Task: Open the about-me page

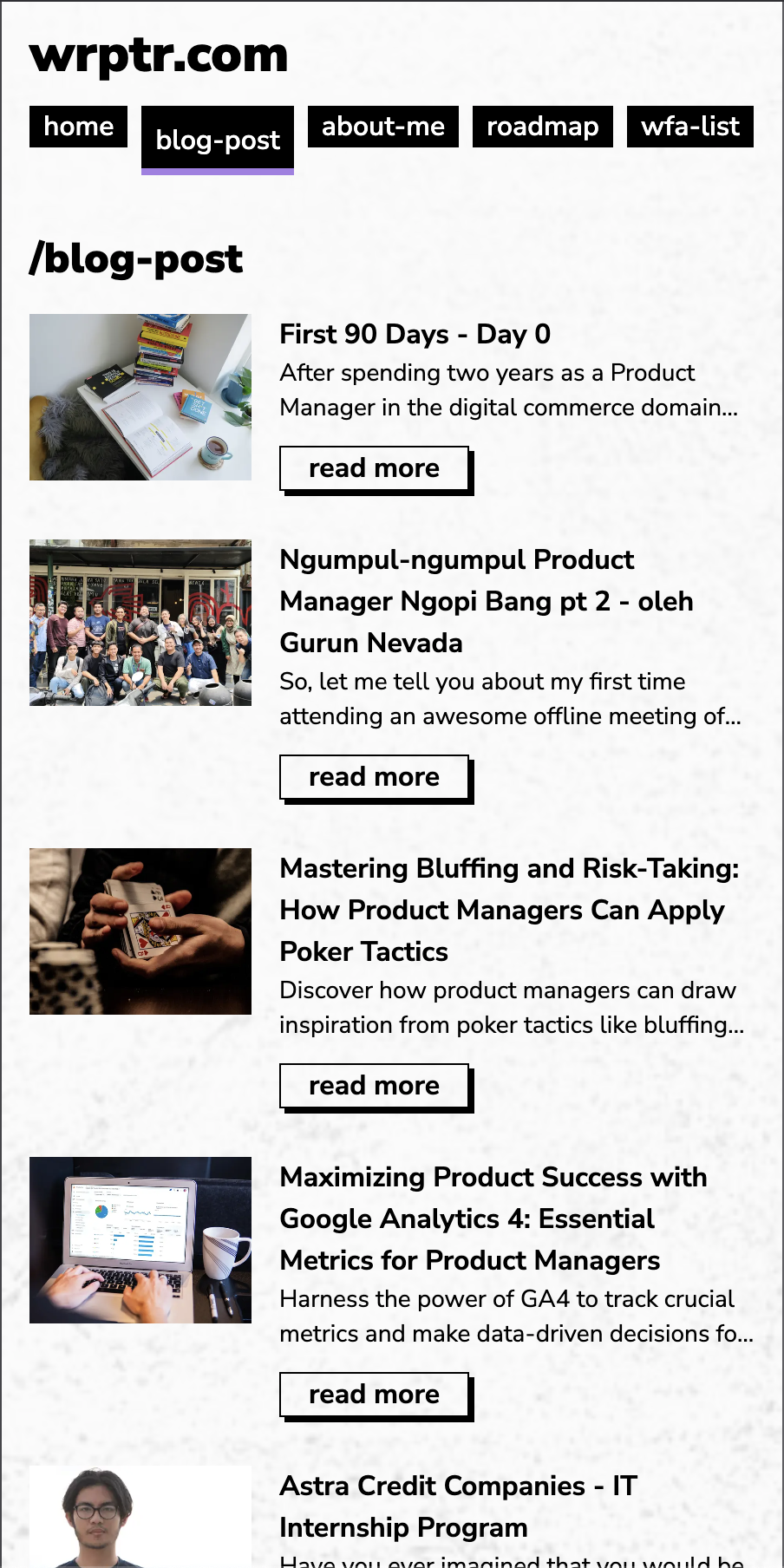Action: pos(382,127)
